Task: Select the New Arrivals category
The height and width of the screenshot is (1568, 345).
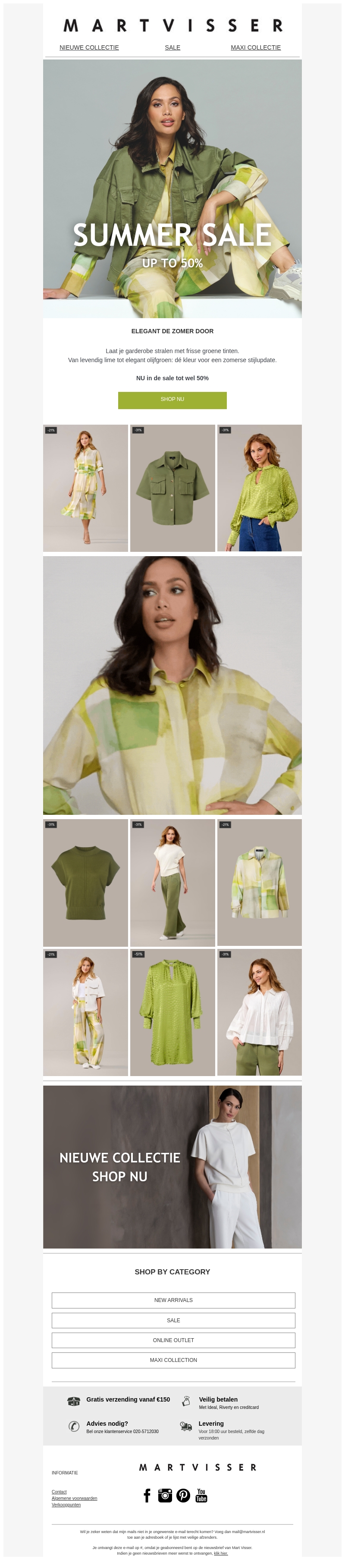Action: (x=173, y=1301)
